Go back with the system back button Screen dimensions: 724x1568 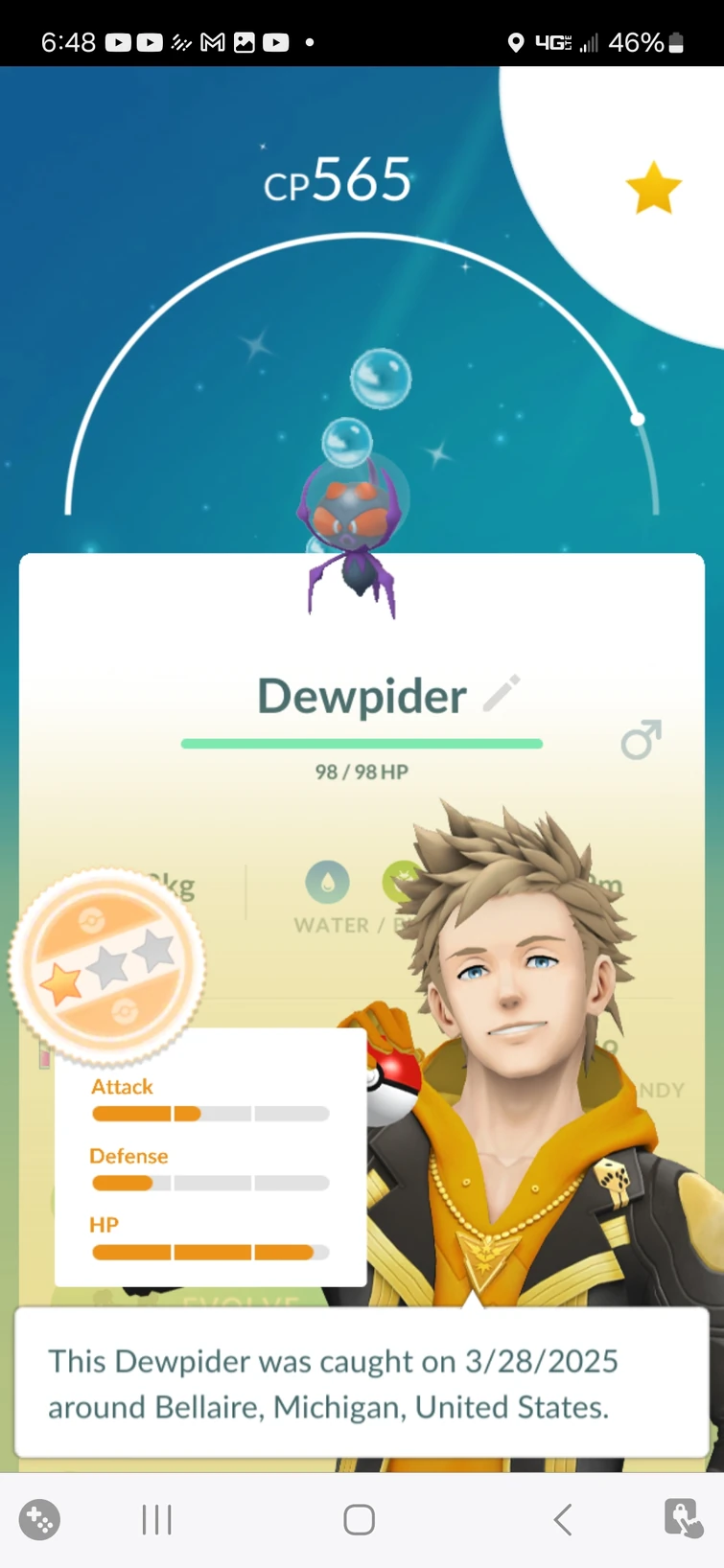tap(563, 1519)
